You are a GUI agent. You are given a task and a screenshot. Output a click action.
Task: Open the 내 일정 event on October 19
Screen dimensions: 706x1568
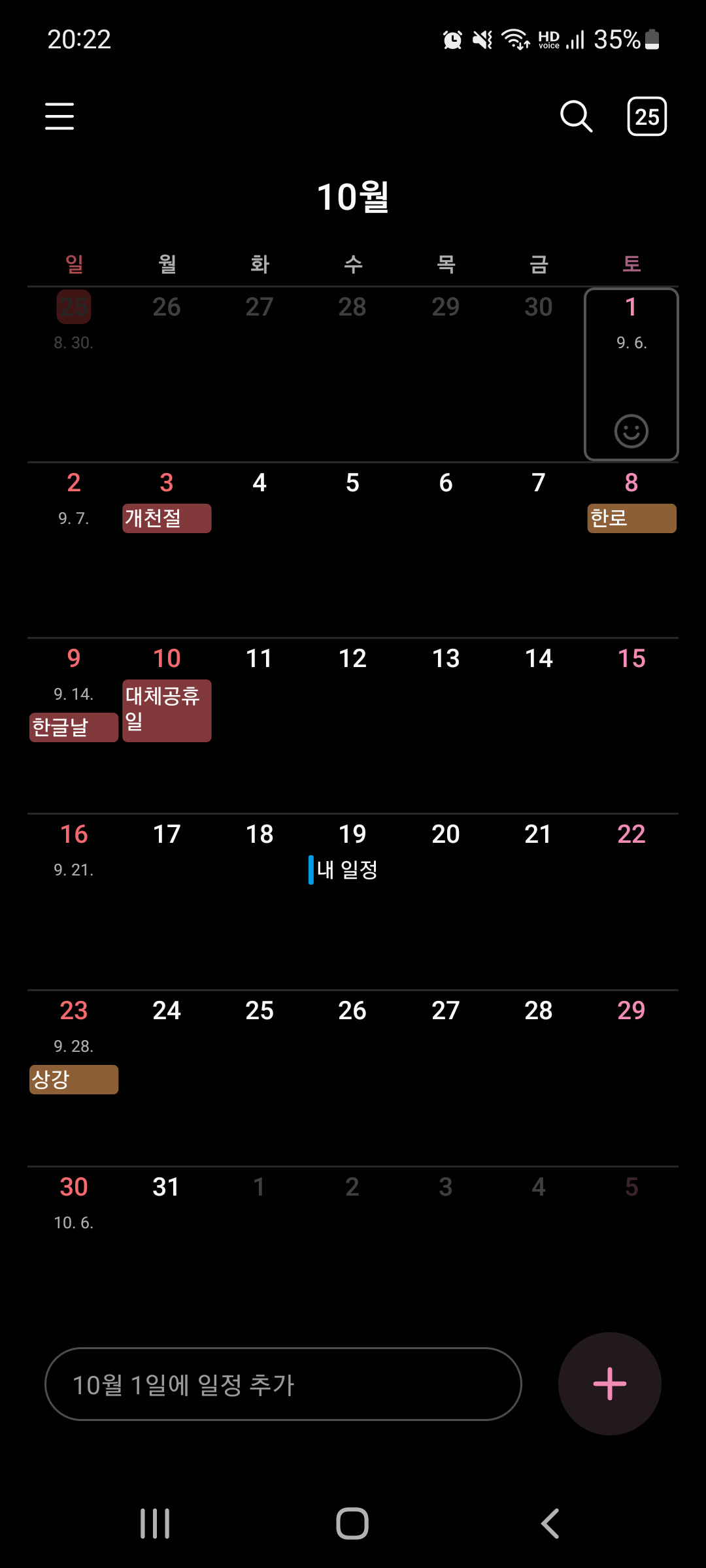click(346, 870)
